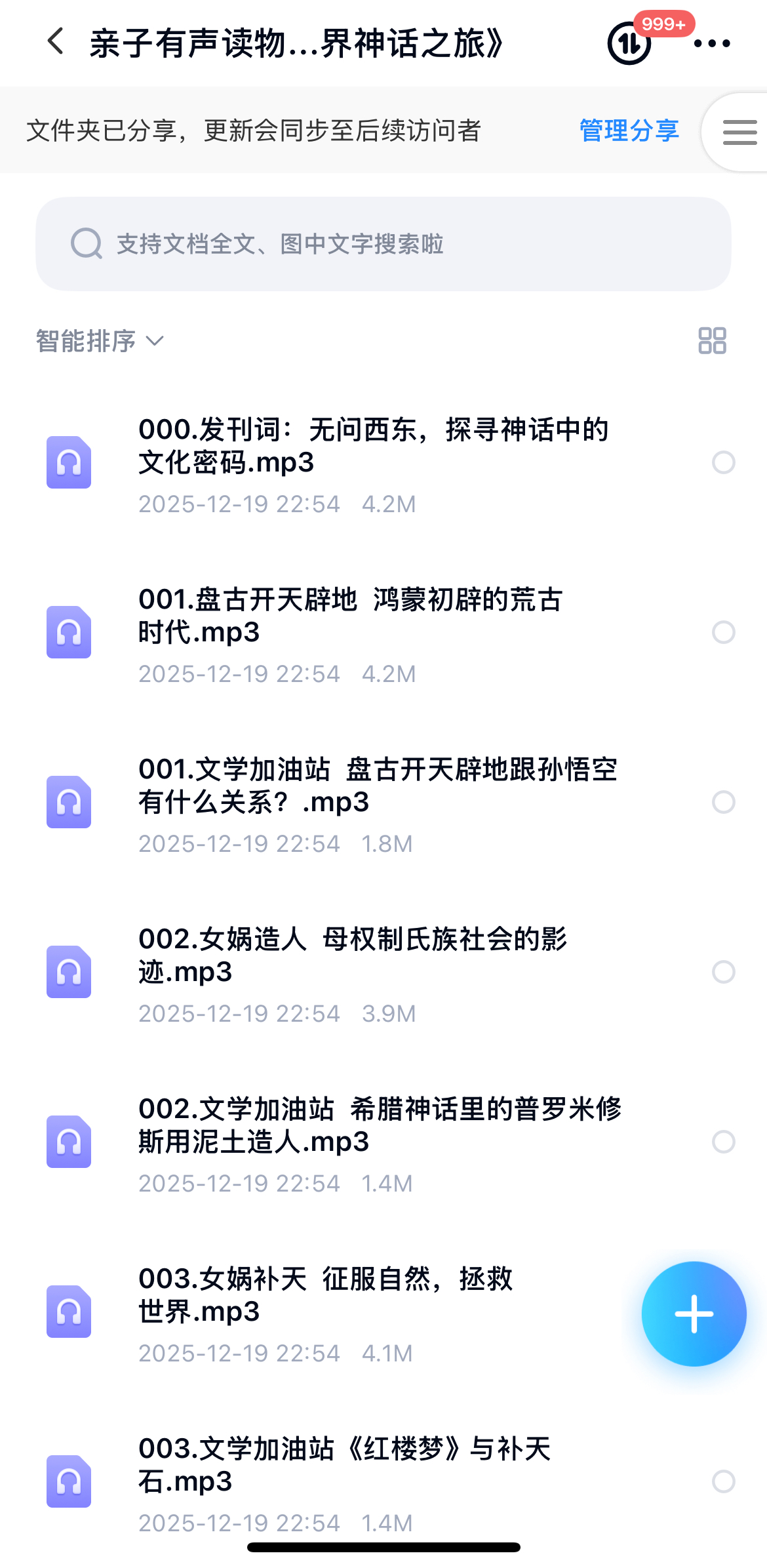Image resolution: width=767 pixels, height=1568 pixels.
Task: Mark 002.文学加油站 普罗米修斯 file as selected
Action: click(x=723, y=1142)
